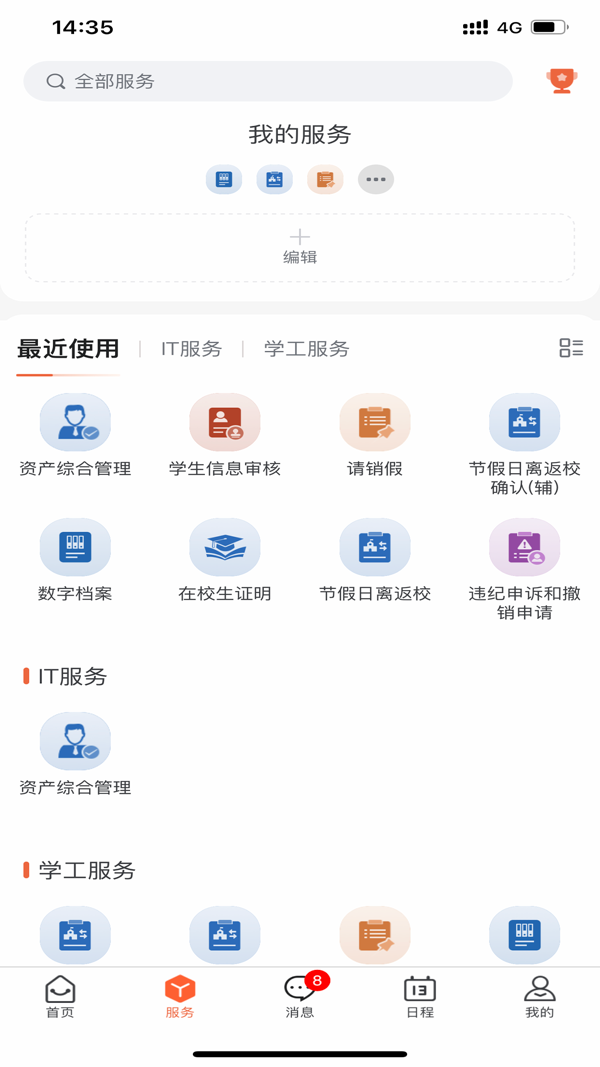The height and width of the screenshot is (1067, 600).
Task: Open 数字档案 in recent services
Action: point(75,561)
